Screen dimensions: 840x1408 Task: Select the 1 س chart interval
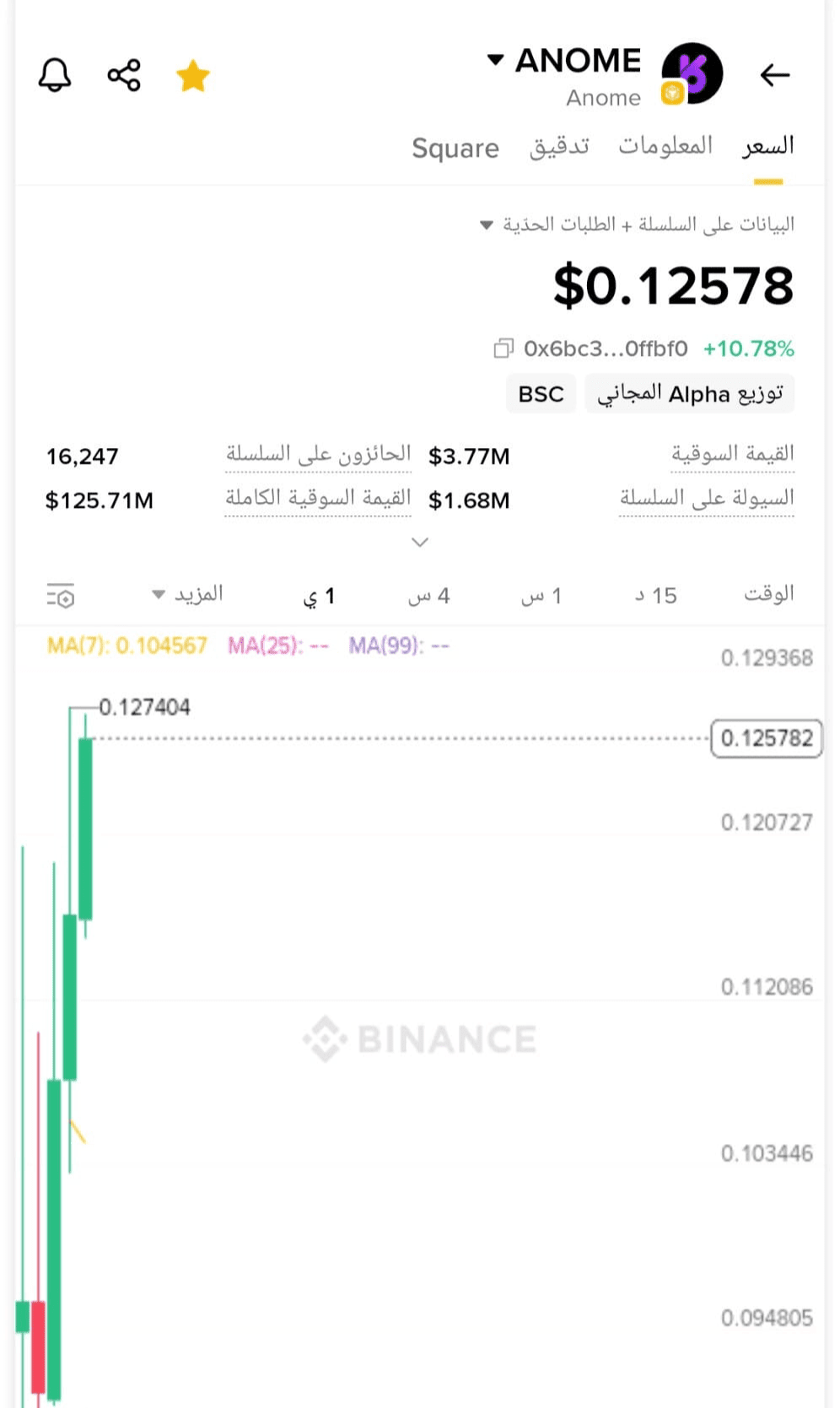click(x=541, y=596)
